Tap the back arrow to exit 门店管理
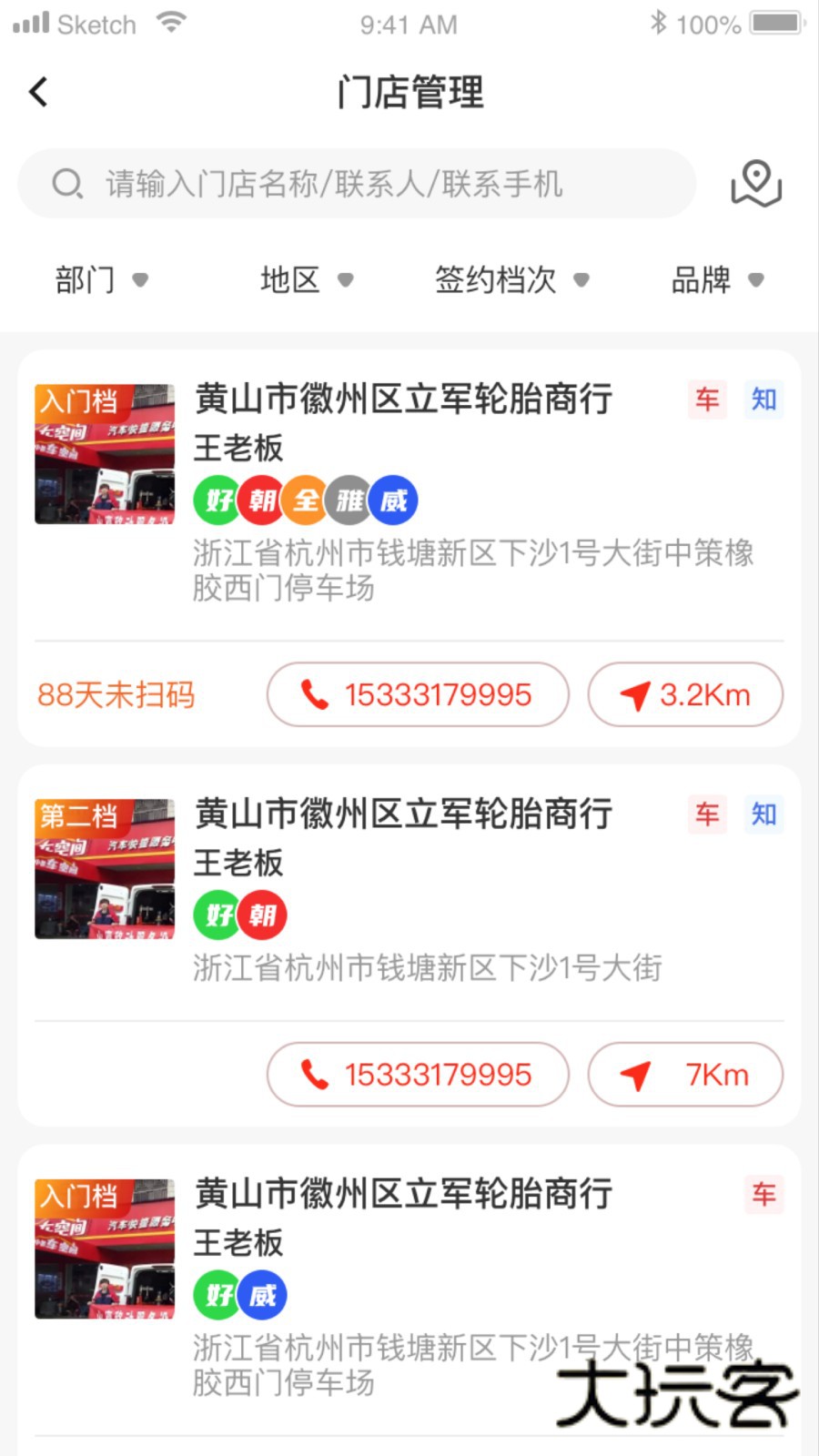Viewport: 819px width, 1456px height. pos(37,92)
